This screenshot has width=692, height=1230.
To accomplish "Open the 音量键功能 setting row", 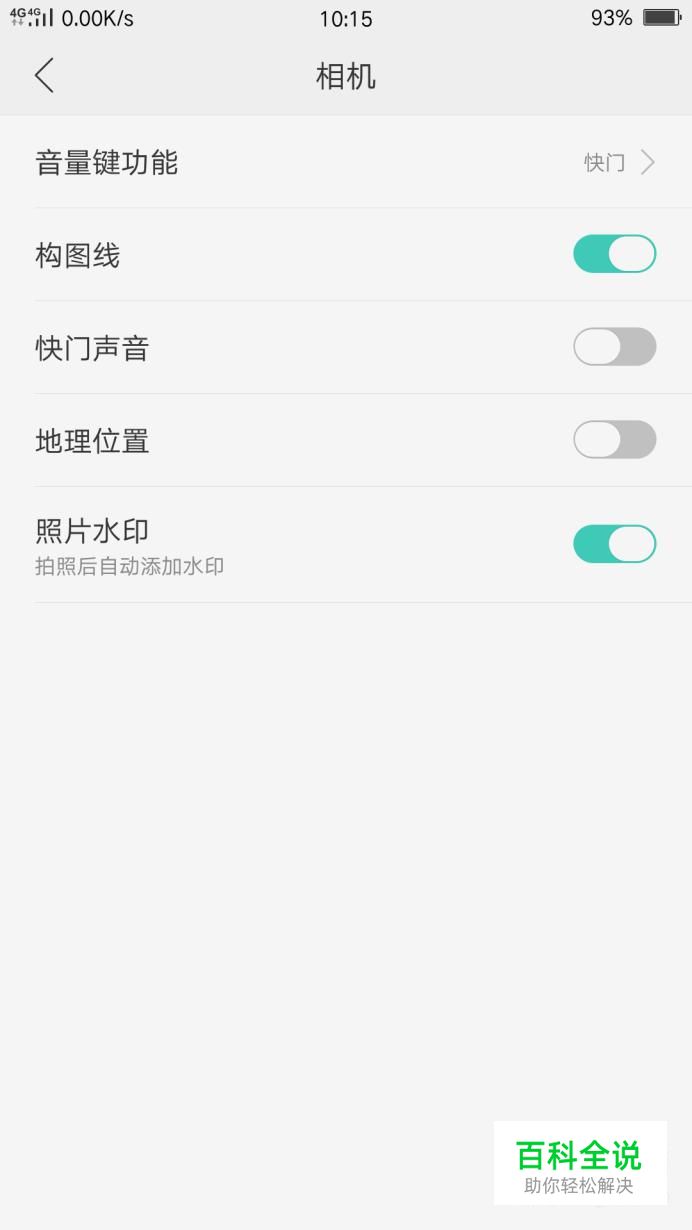I will pos(346,162).
